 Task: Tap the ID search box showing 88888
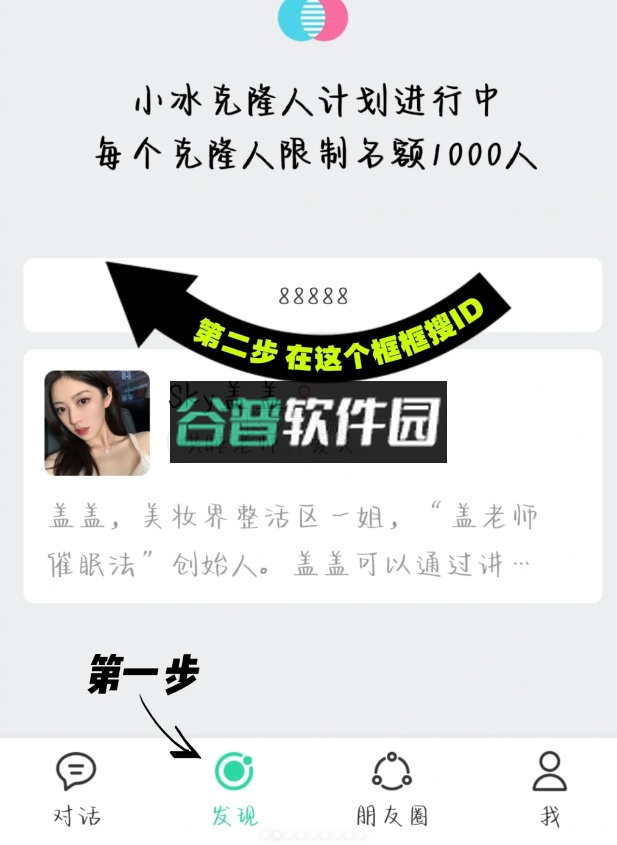[313, 295]
